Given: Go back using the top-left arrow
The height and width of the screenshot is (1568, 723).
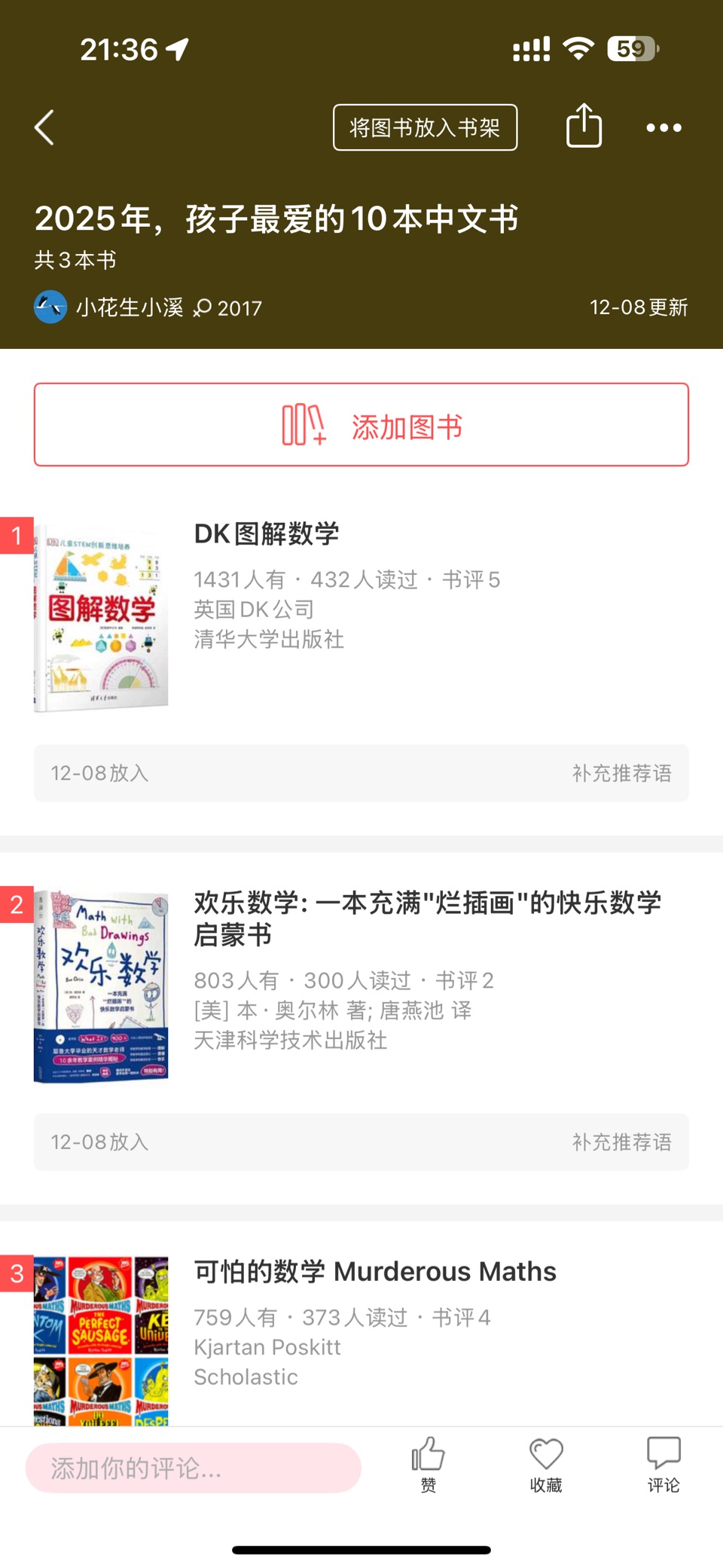Looking at the screenshot, I should (x=45, y=127).
